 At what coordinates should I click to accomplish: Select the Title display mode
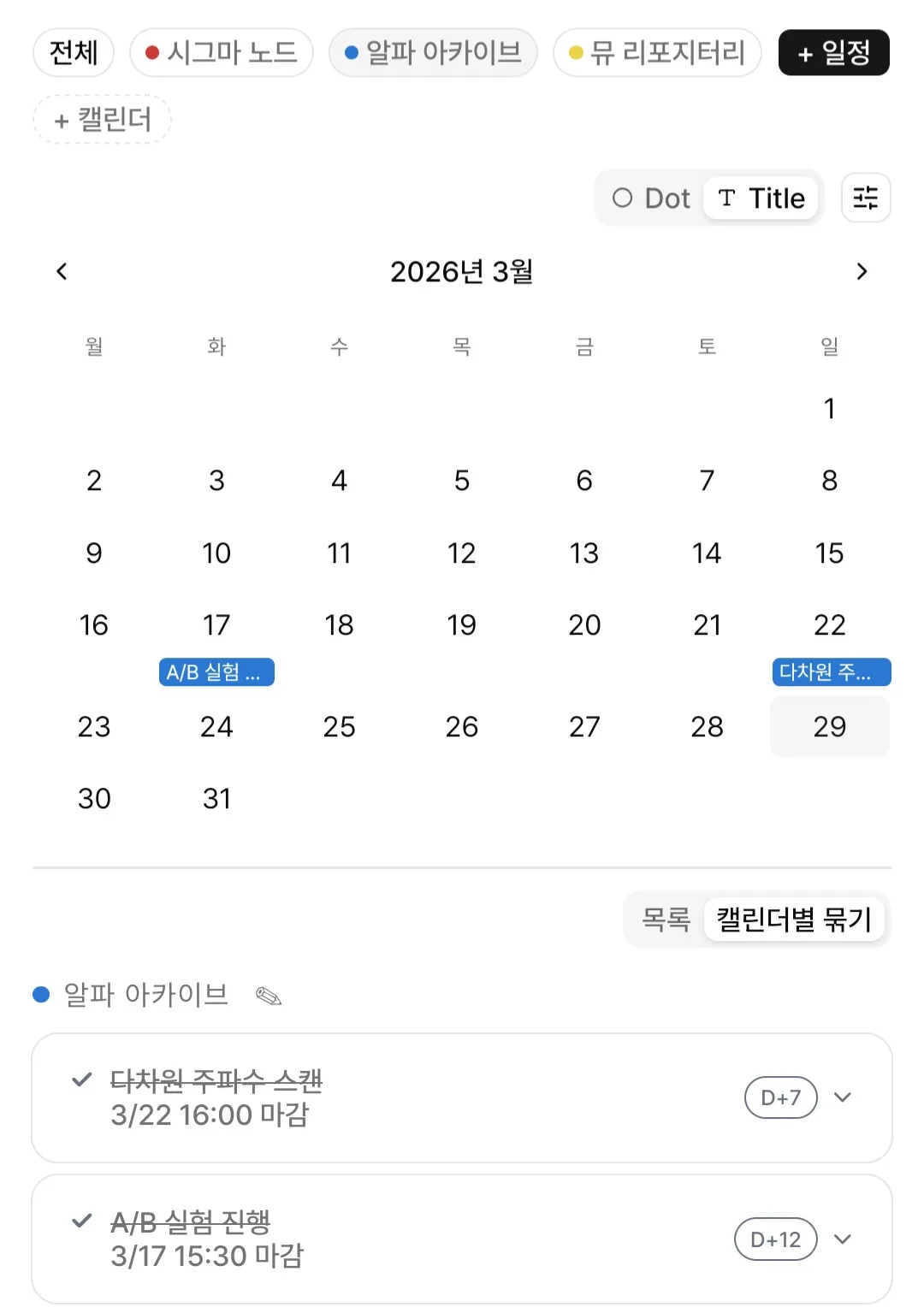760,198
